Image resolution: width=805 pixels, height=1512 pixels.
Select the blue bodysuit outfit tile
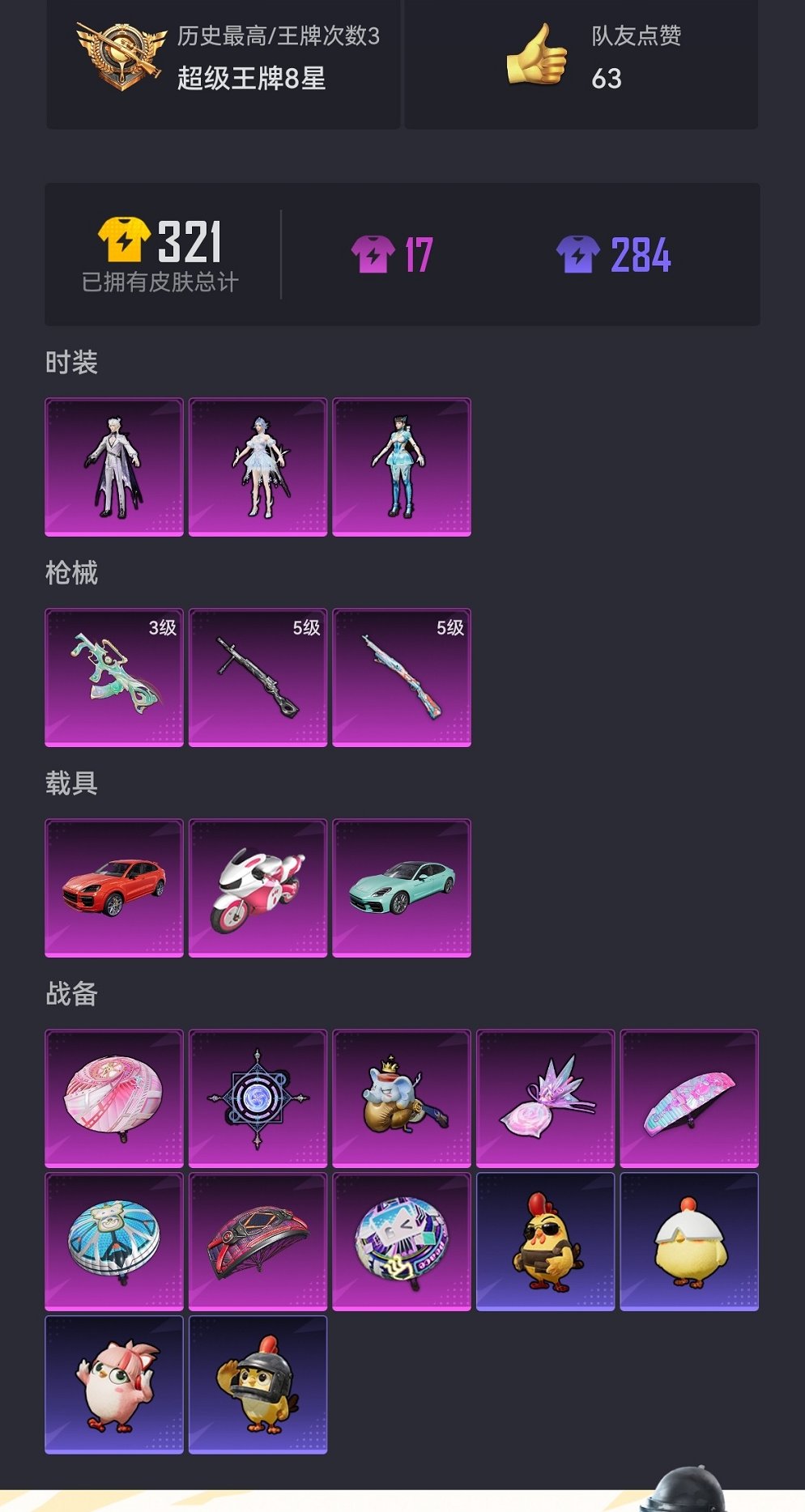point(402,467)
